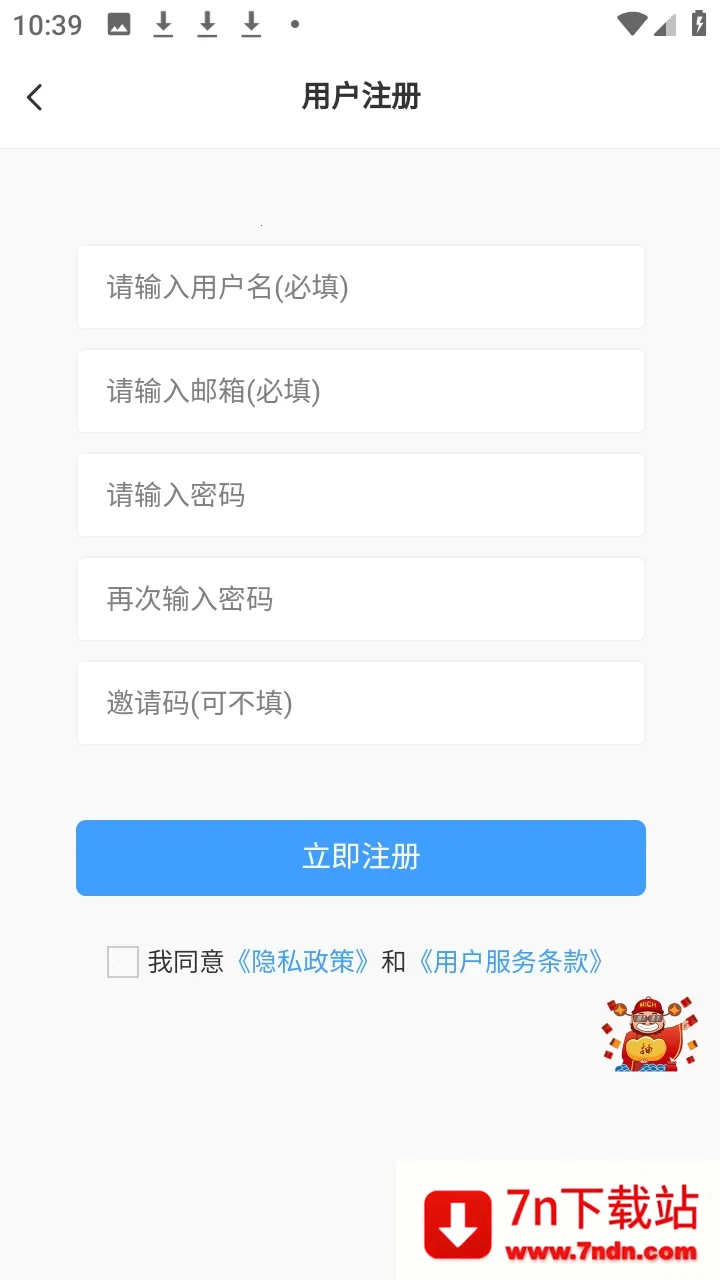Select the 用户注册 title bar area

point(360,97)
